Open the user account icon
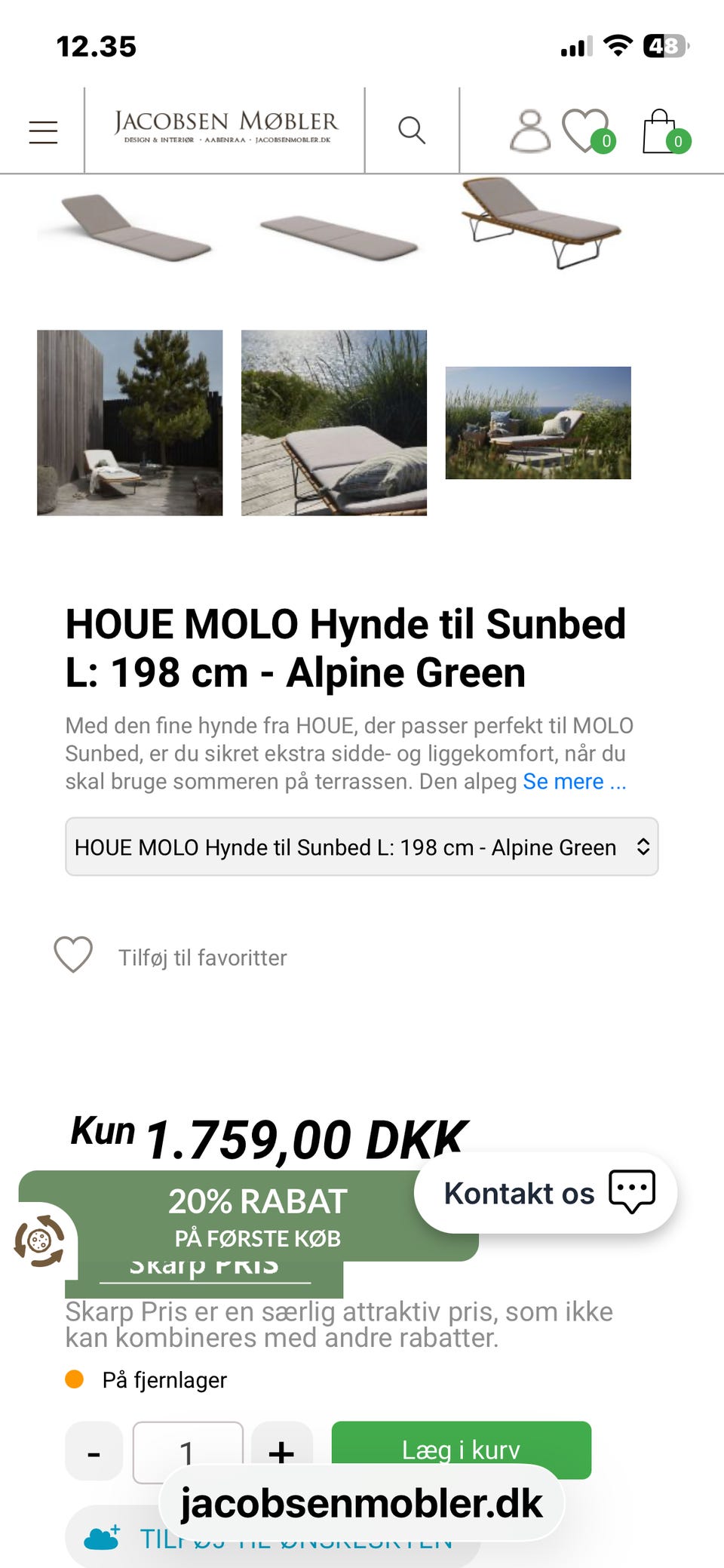The width and height of the screenshot is (724, 1568). (x=530, y=130)
